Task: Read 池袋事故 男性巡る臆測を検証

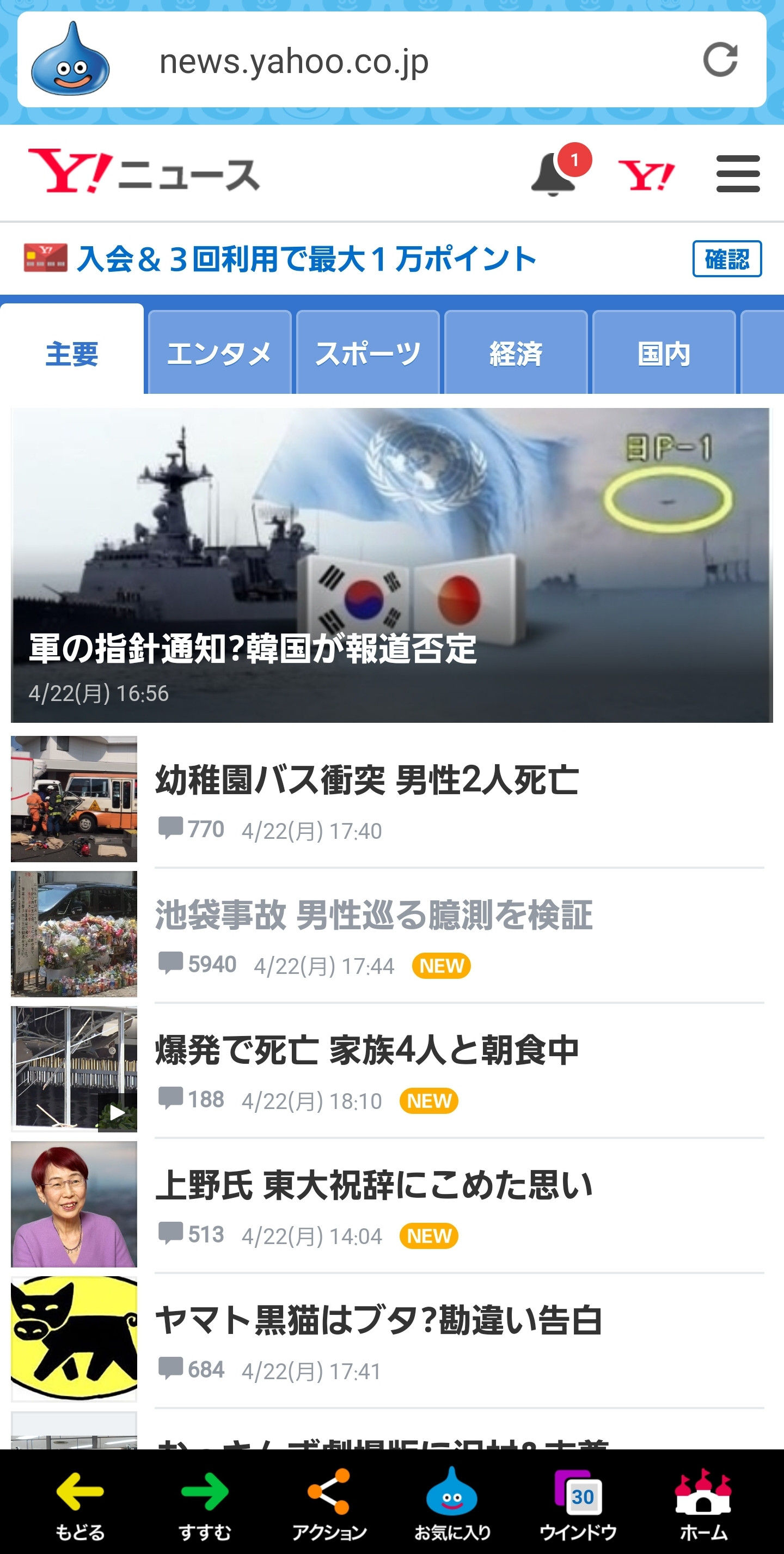Action: point(374,915)
